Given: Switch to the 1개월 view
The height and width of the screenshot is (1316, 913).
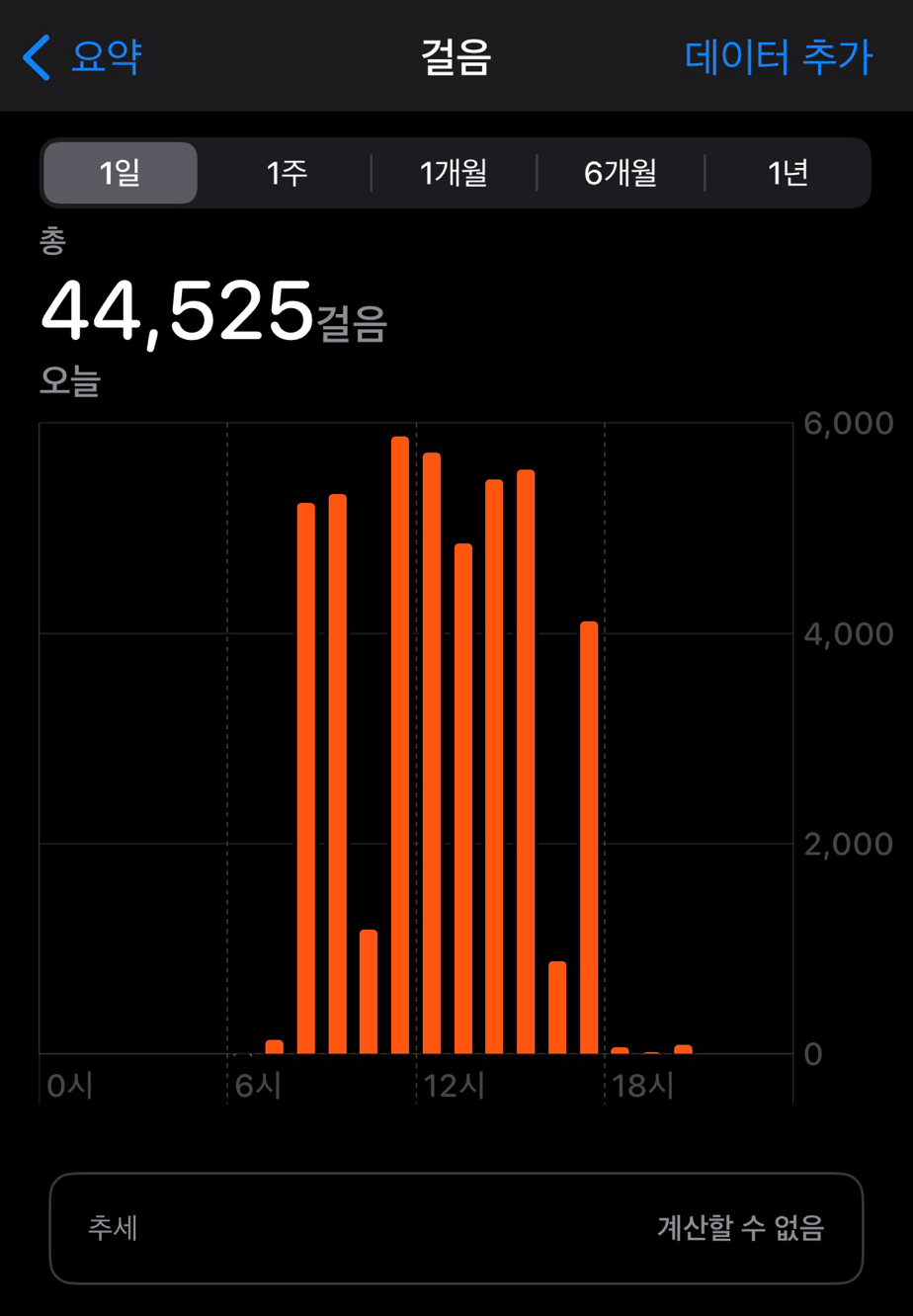Looking at the screenshot, I should click(454, 173).
